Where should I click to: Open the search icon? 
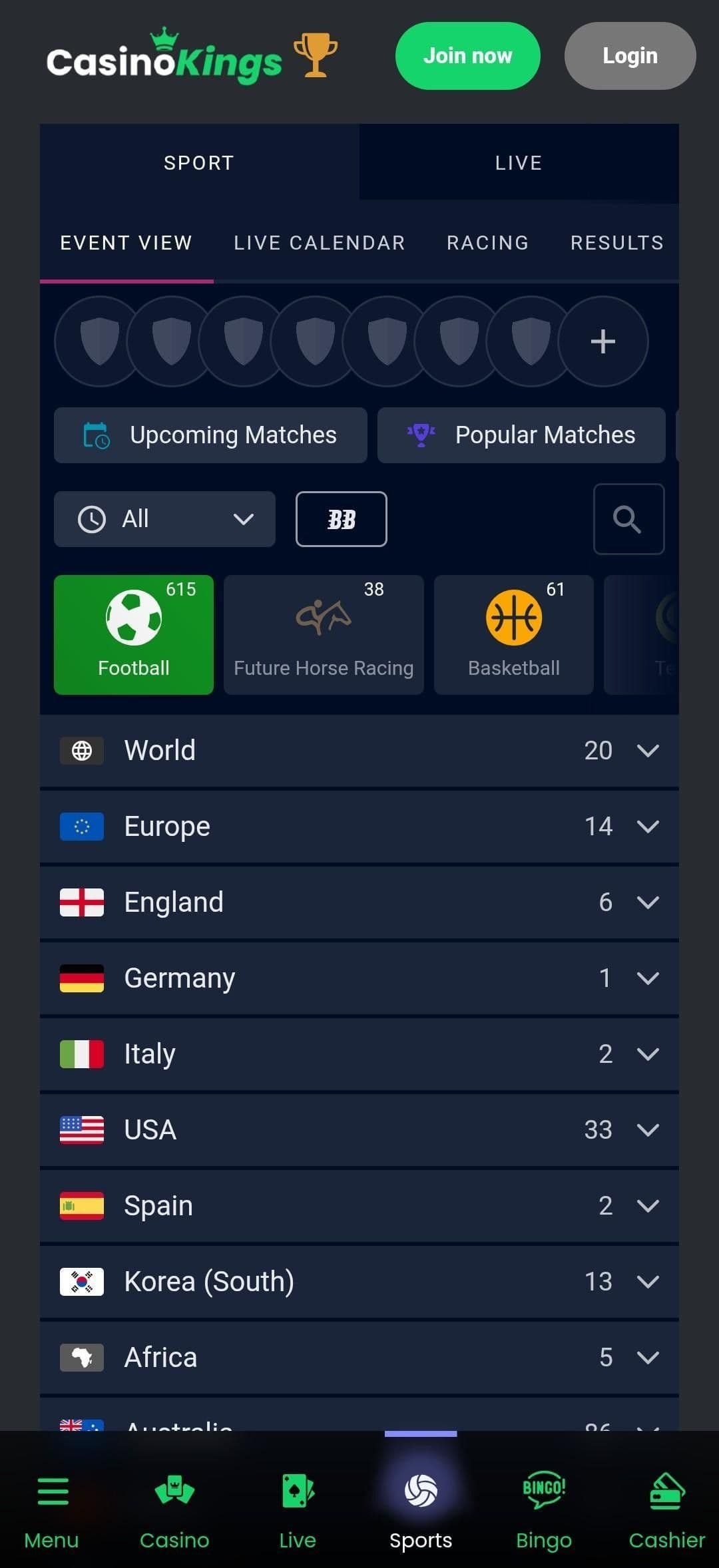click(628, 519)
